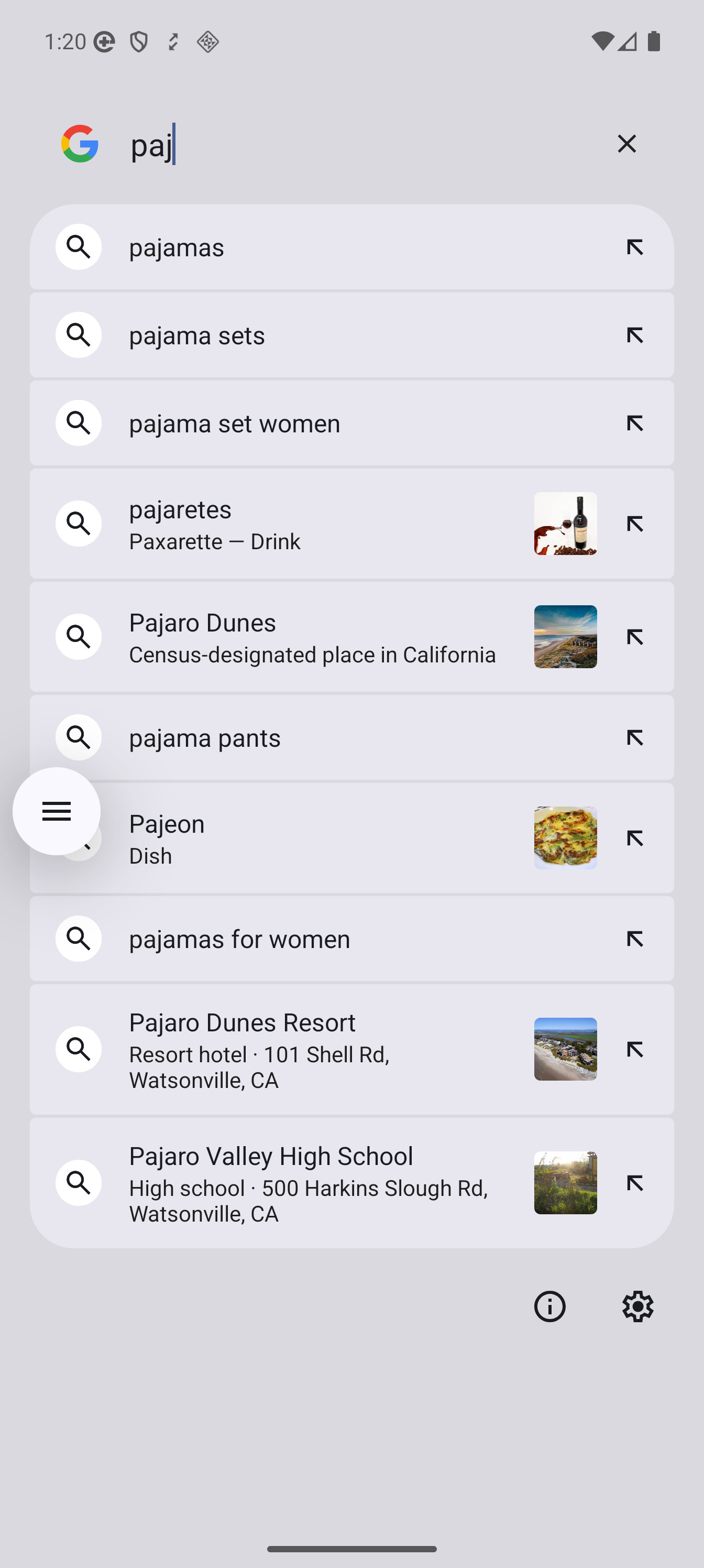Open search settings via the gear icon
The image size is (704, 1568).
pyautogui.click(x=637, y=1305)
